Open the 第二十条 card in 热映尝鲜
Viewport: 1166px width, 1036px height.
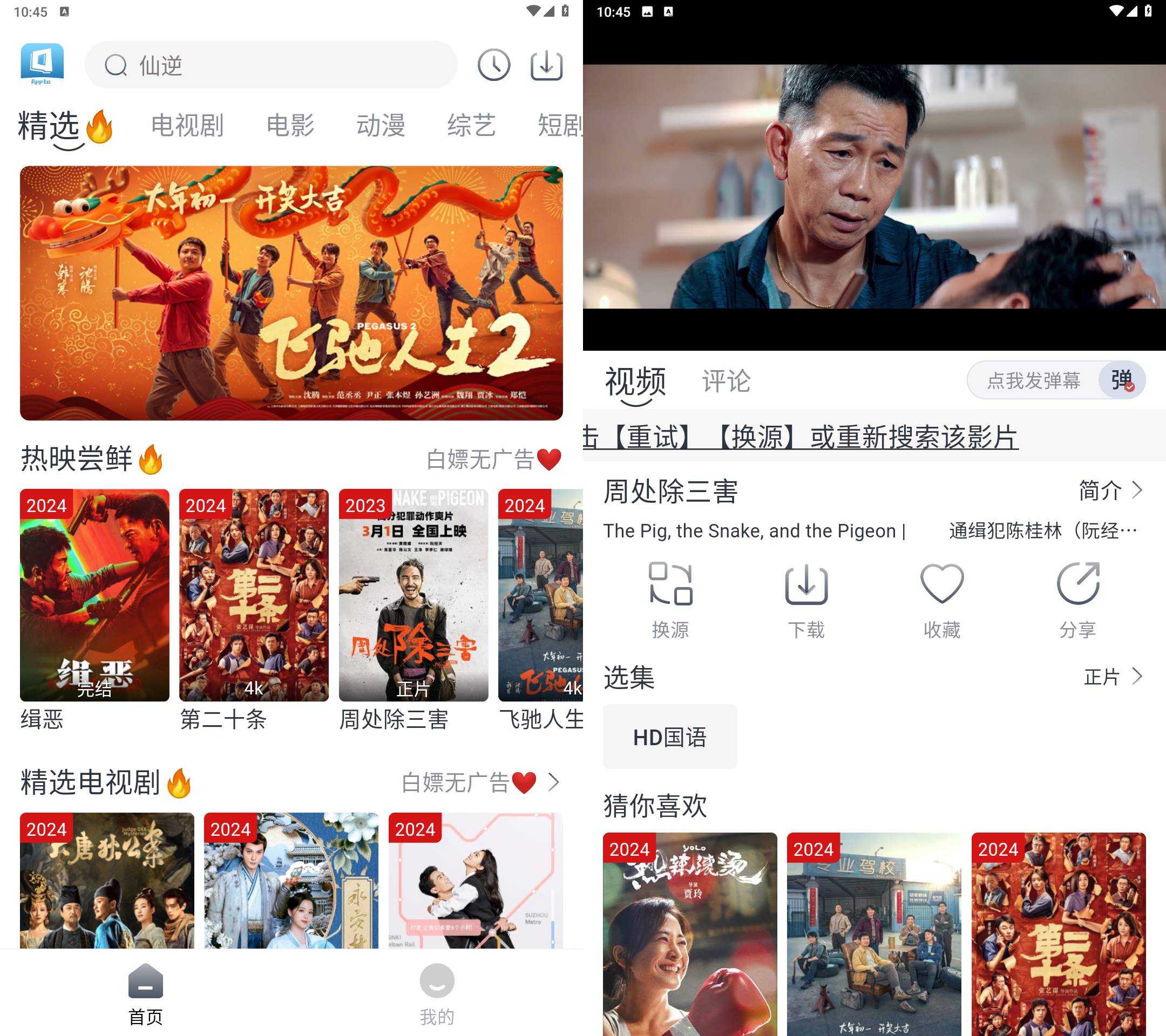tap(253, 596)
